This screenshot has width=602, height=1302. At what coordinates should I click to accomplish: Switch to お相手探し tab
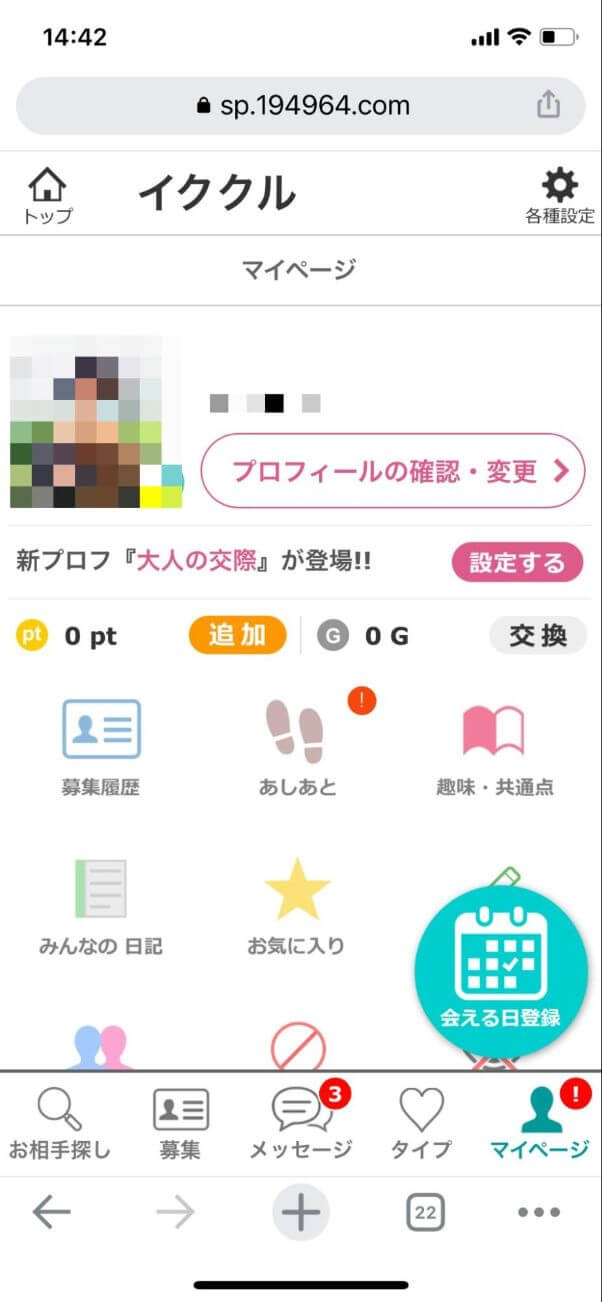coord(59,1123)
